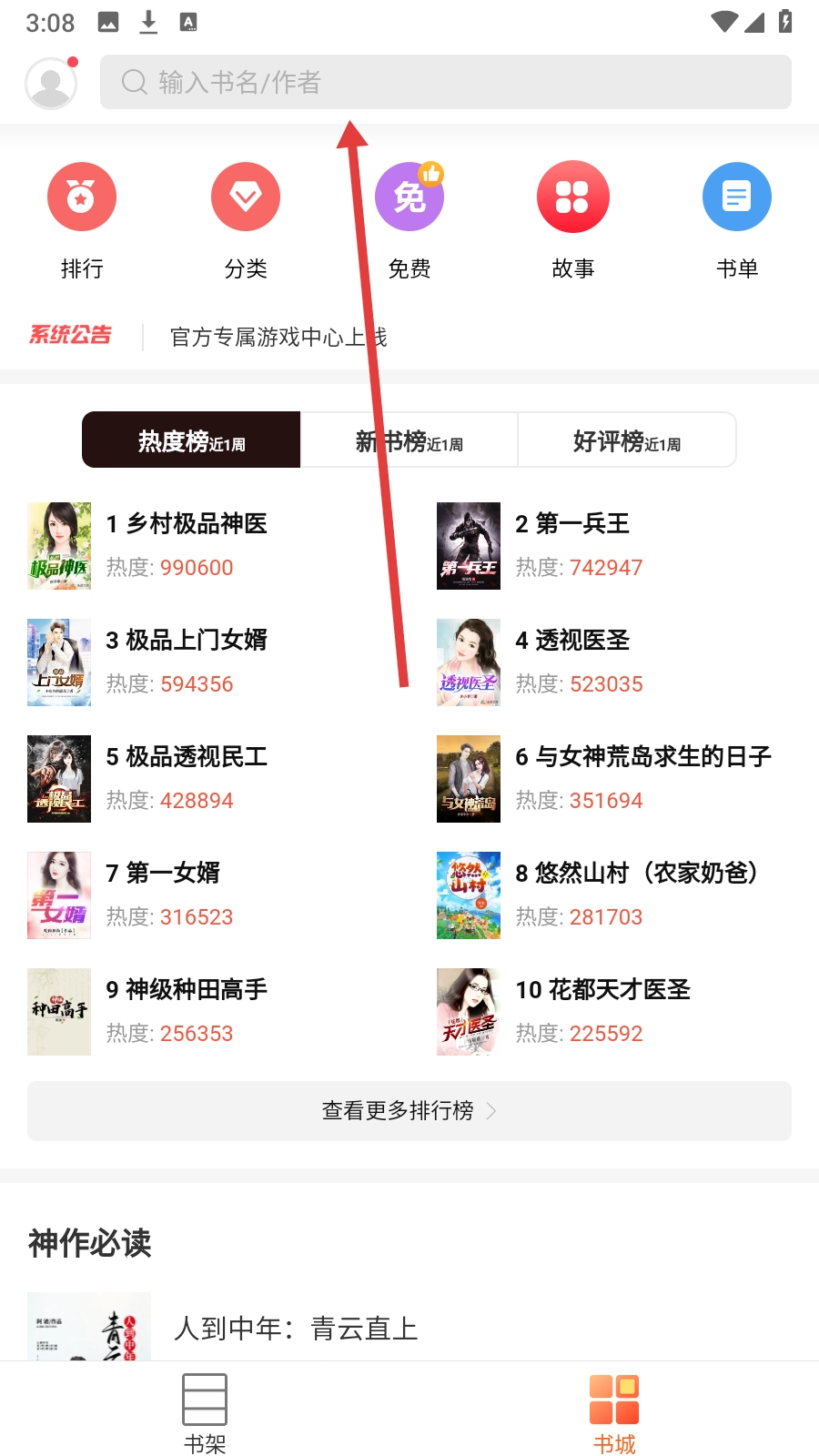The image size is (819, 1456).
Task: Tap 查看更多排行榜 to see more rankings
Action: point(409,1111)
